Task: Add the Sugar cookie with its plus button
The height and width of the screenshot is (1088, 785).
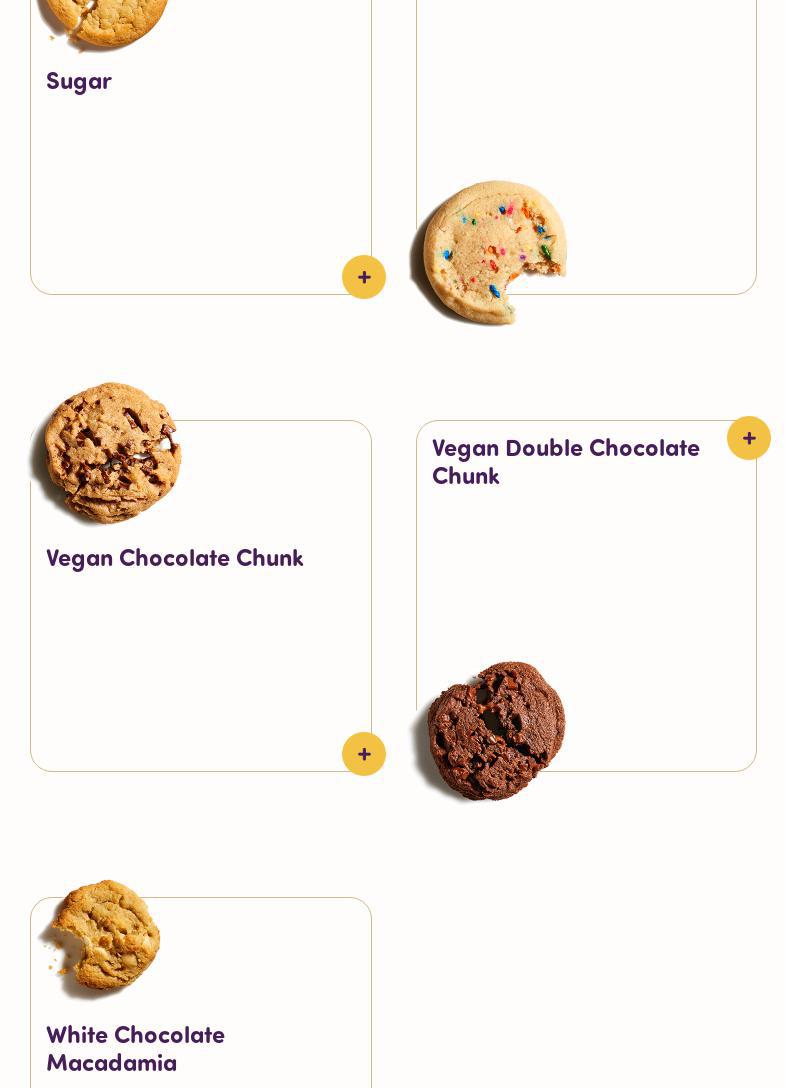Action: [x=364, y=277]
